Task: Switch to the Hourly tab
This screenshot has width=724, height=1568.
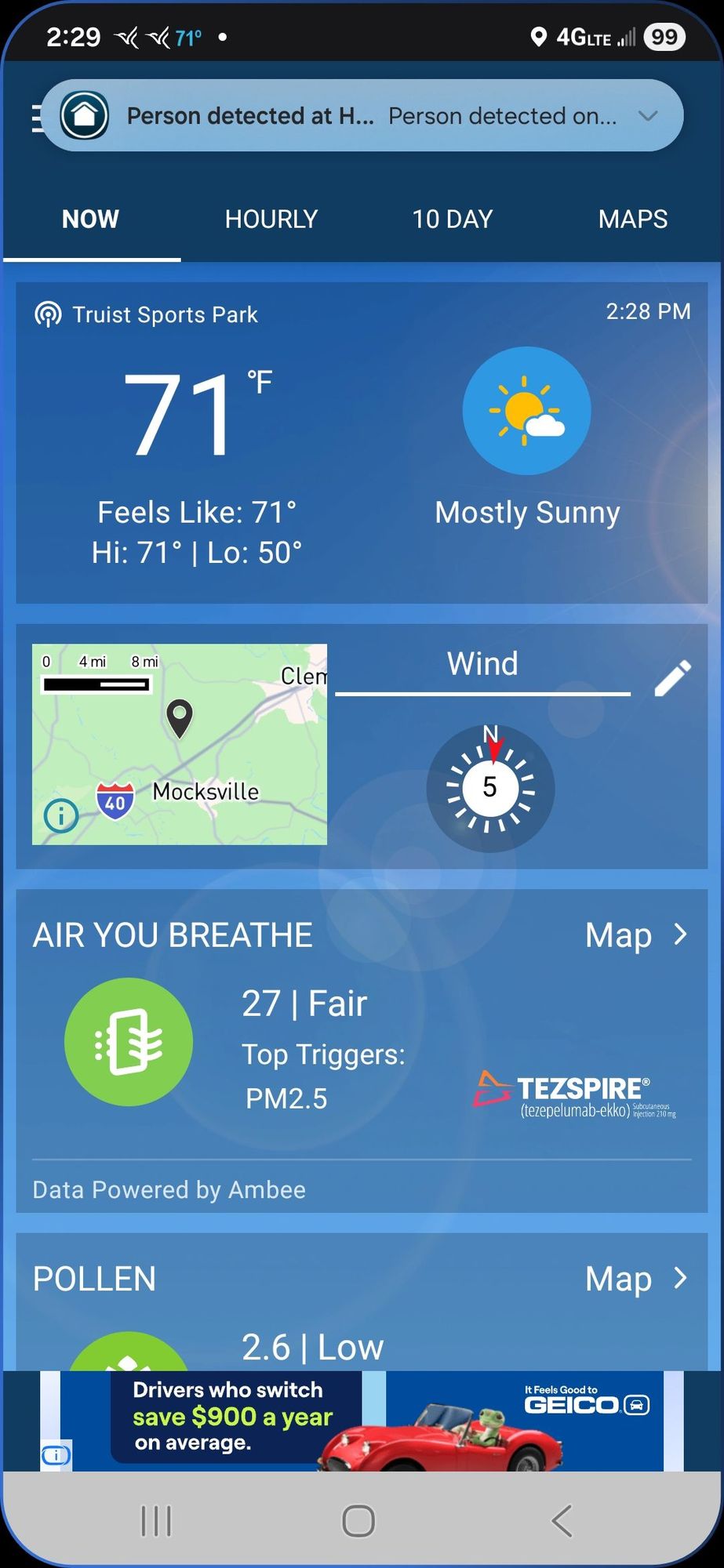Action: tap(271, 220)
